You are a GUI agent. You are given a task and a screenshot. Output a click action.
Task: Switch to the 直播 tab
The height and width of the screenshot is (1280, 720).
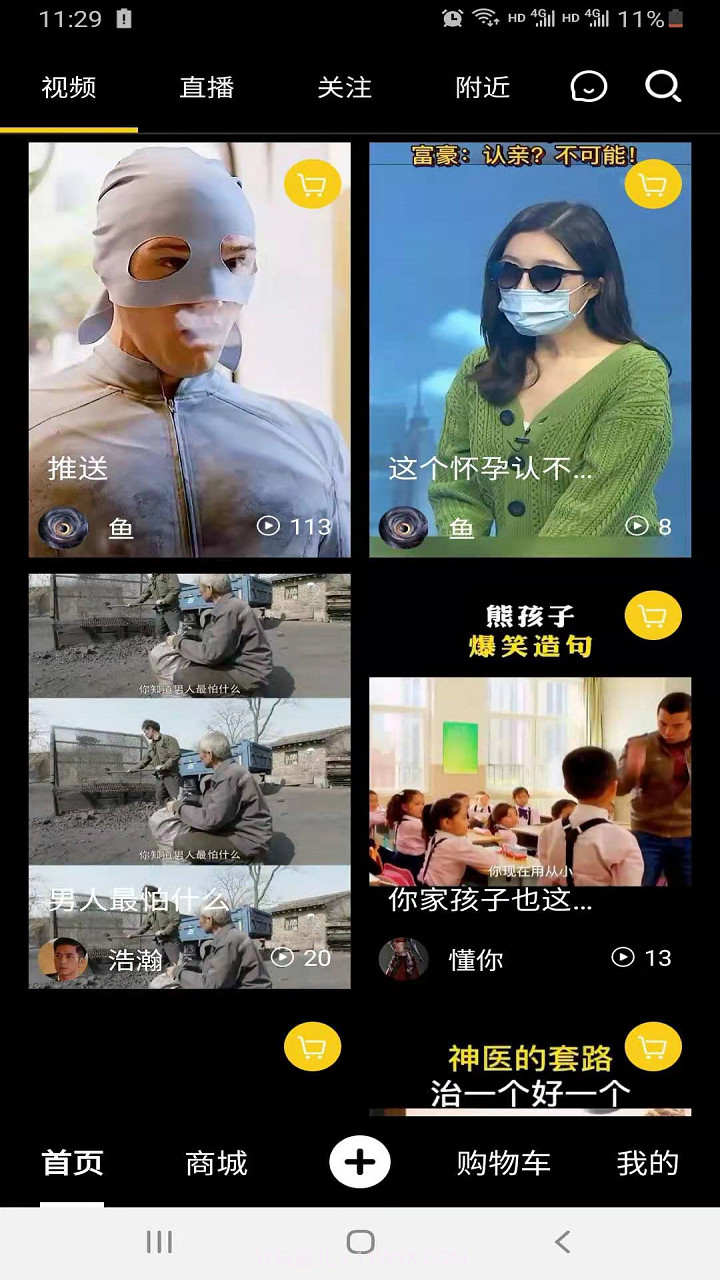pyautogui.click(x=207, y=88)
